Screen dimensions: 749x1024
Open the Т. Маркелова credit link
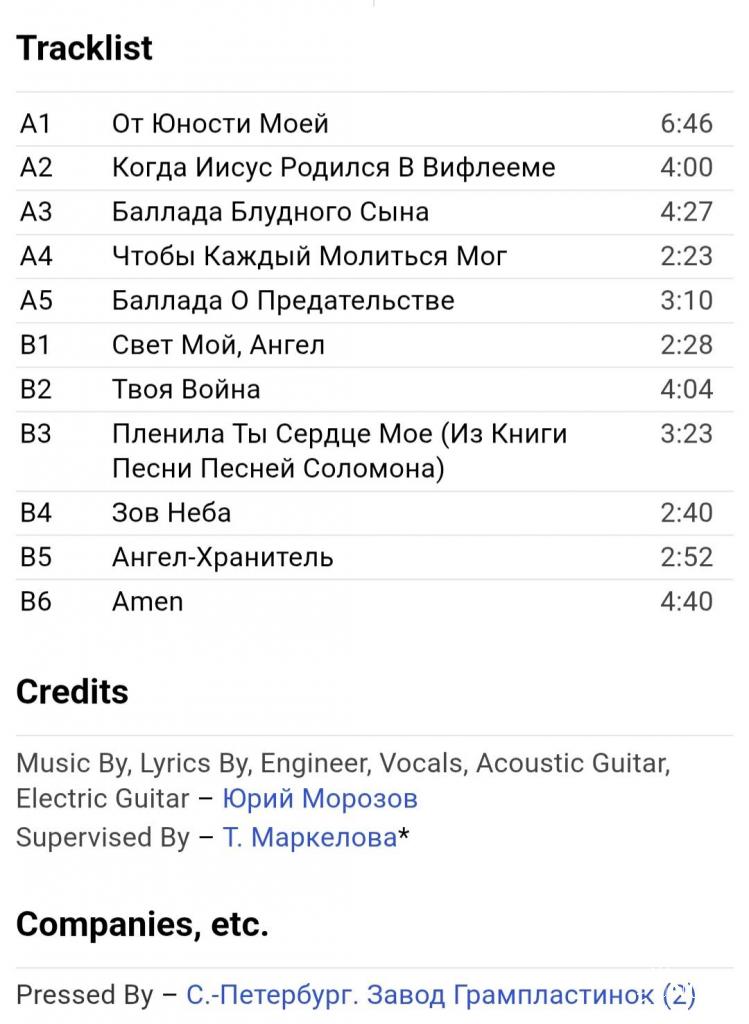310,838
